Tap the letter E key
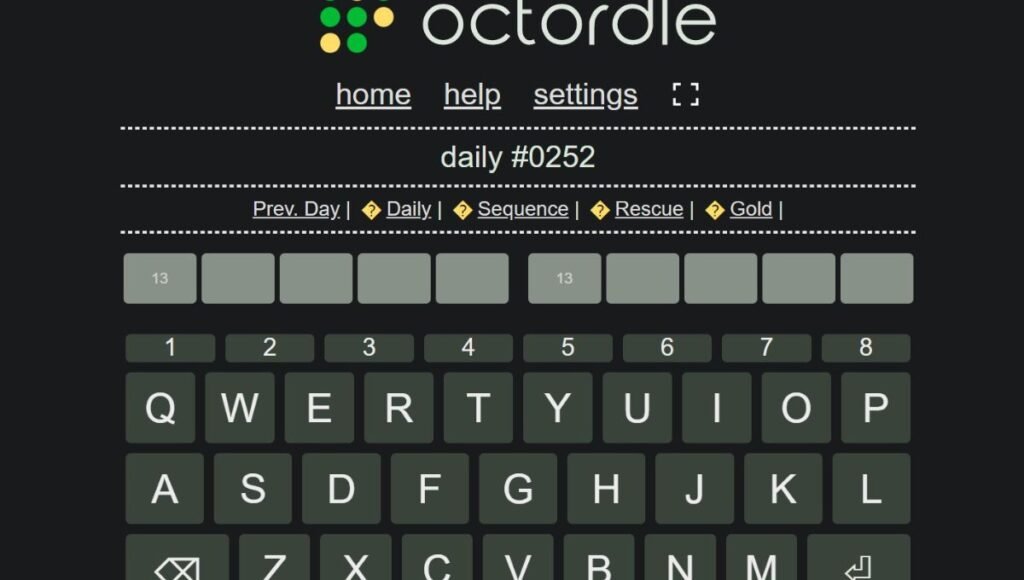 [319, 408]
